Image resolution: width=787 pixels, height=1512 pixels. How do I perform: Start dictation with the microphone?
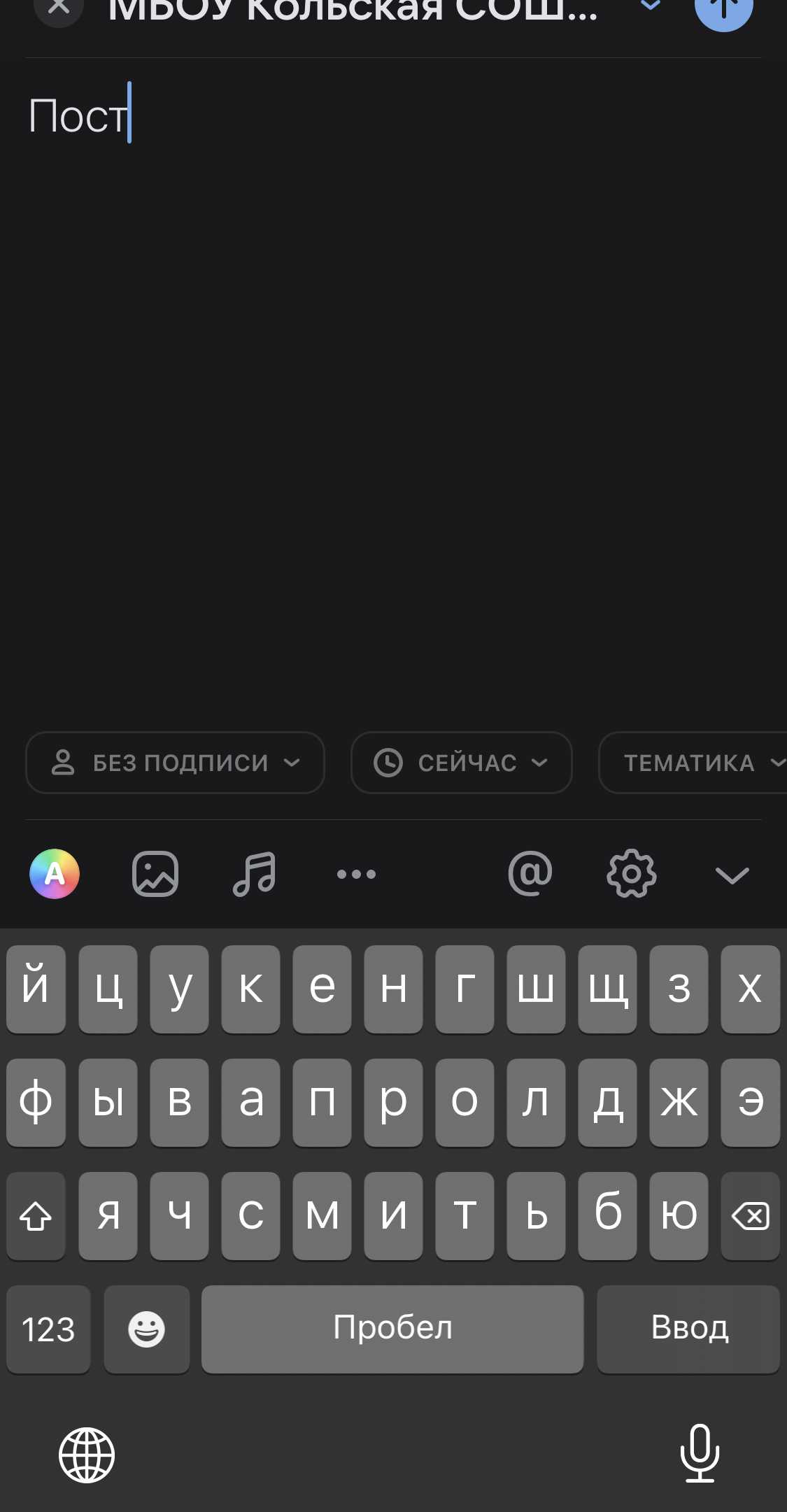tap(700, 1454)
